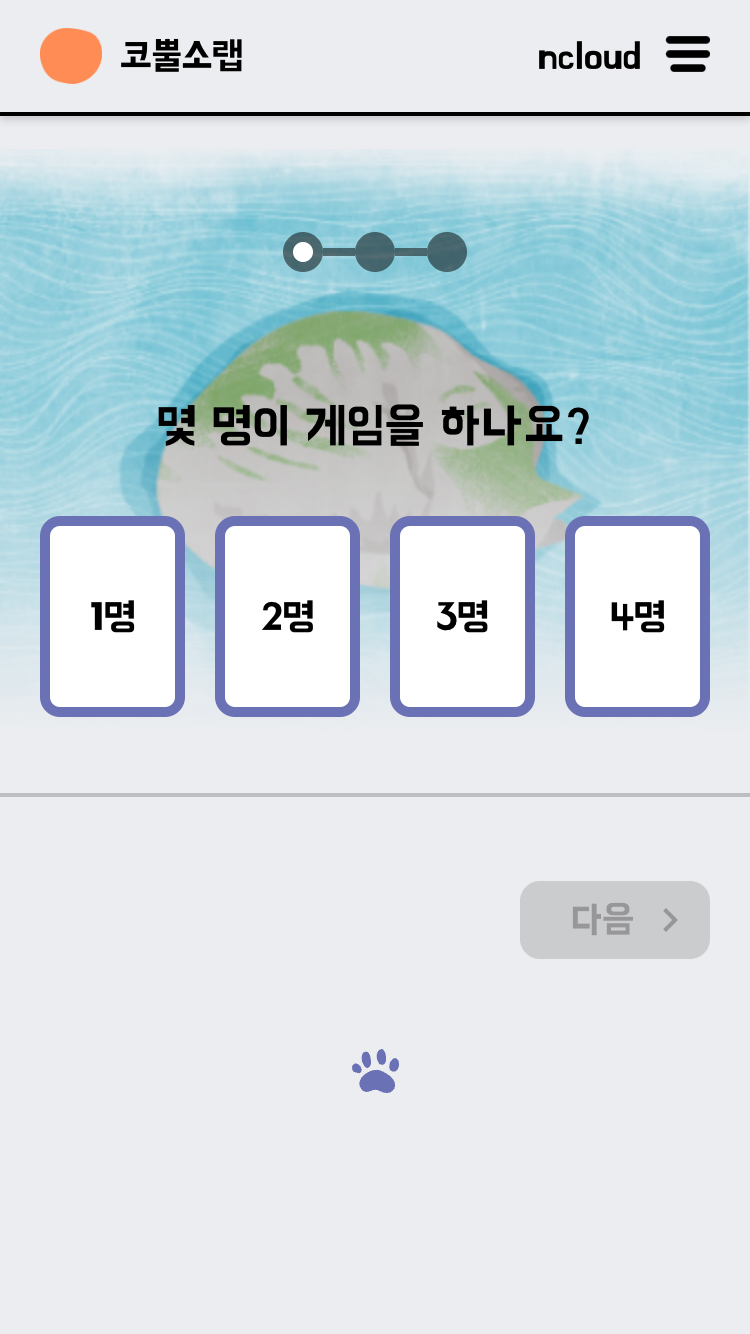The image size is (750, 1334).
Task: Click the 코뿔소랩 title text
Action: pyautogui.click(x=181, y=57)
